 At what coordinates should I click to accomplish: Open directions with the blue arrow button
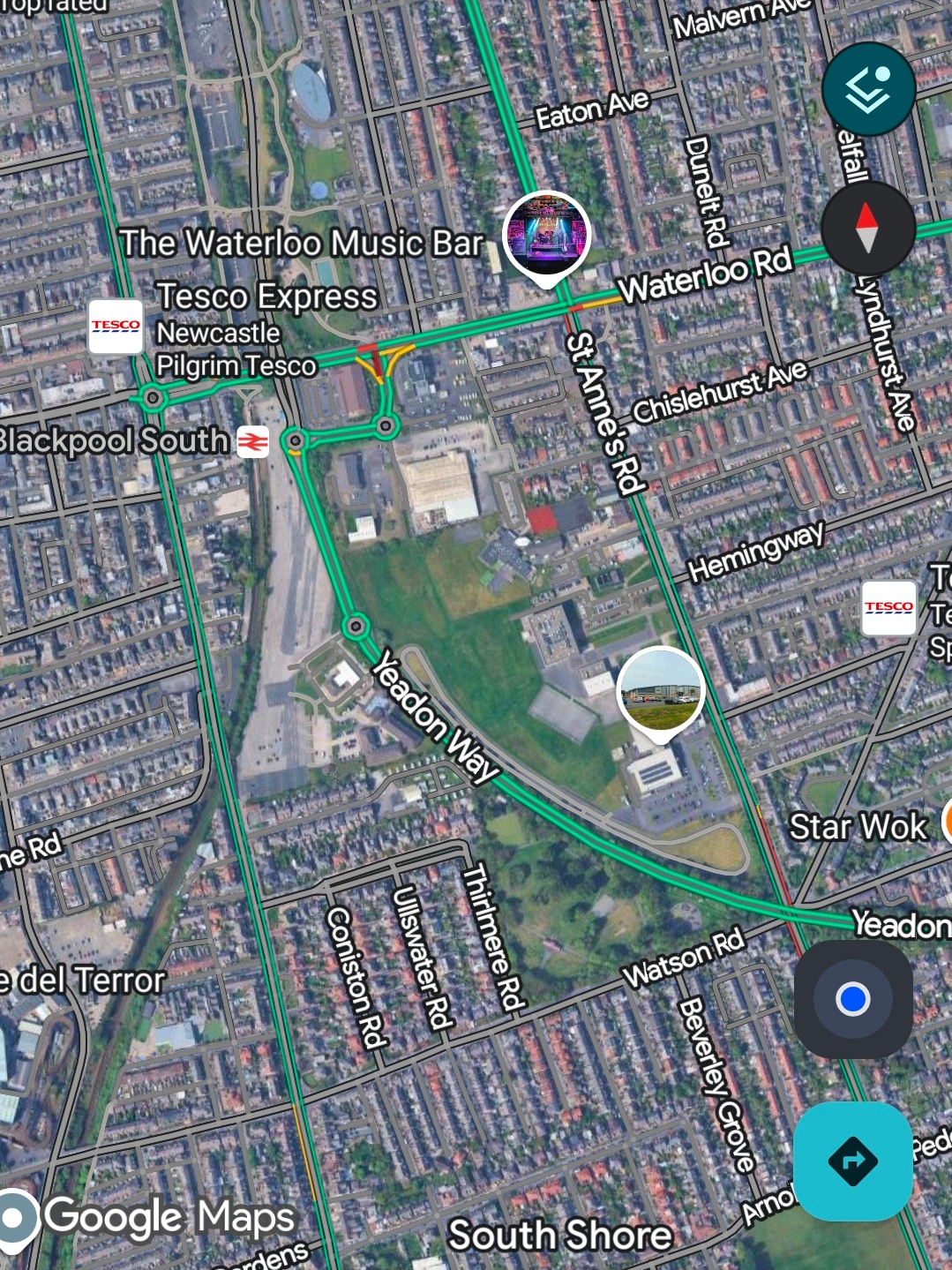[x=852, y=1161]
